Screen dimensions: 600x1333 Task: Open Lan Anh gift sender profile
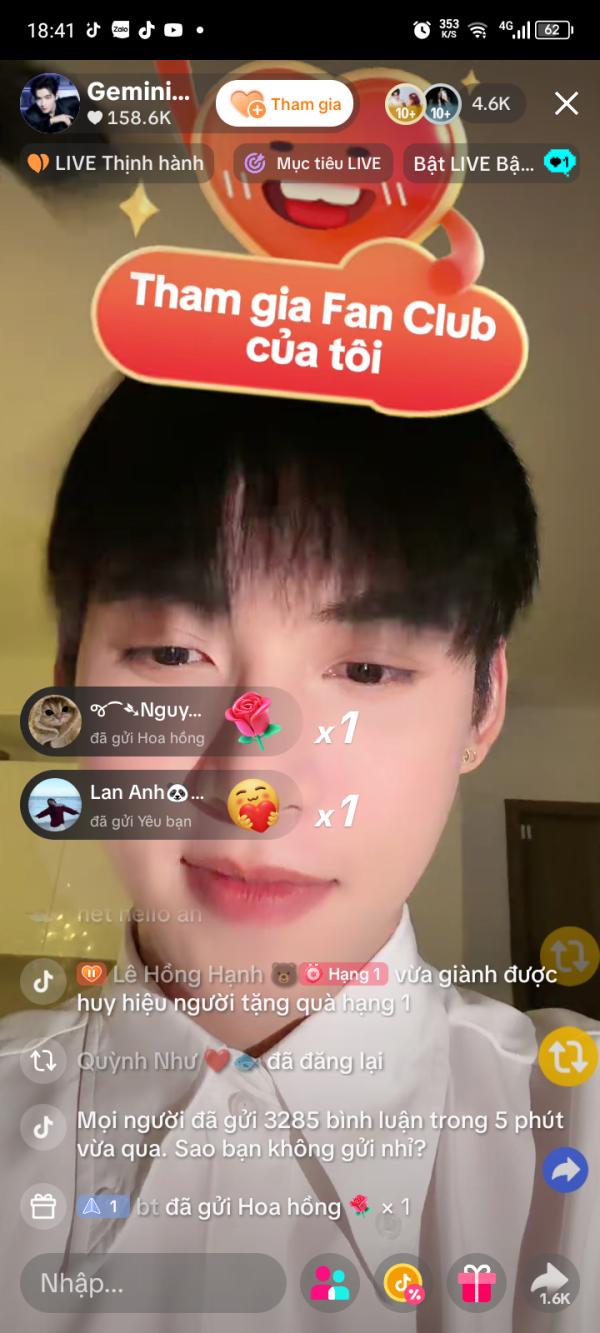point(55,804)
